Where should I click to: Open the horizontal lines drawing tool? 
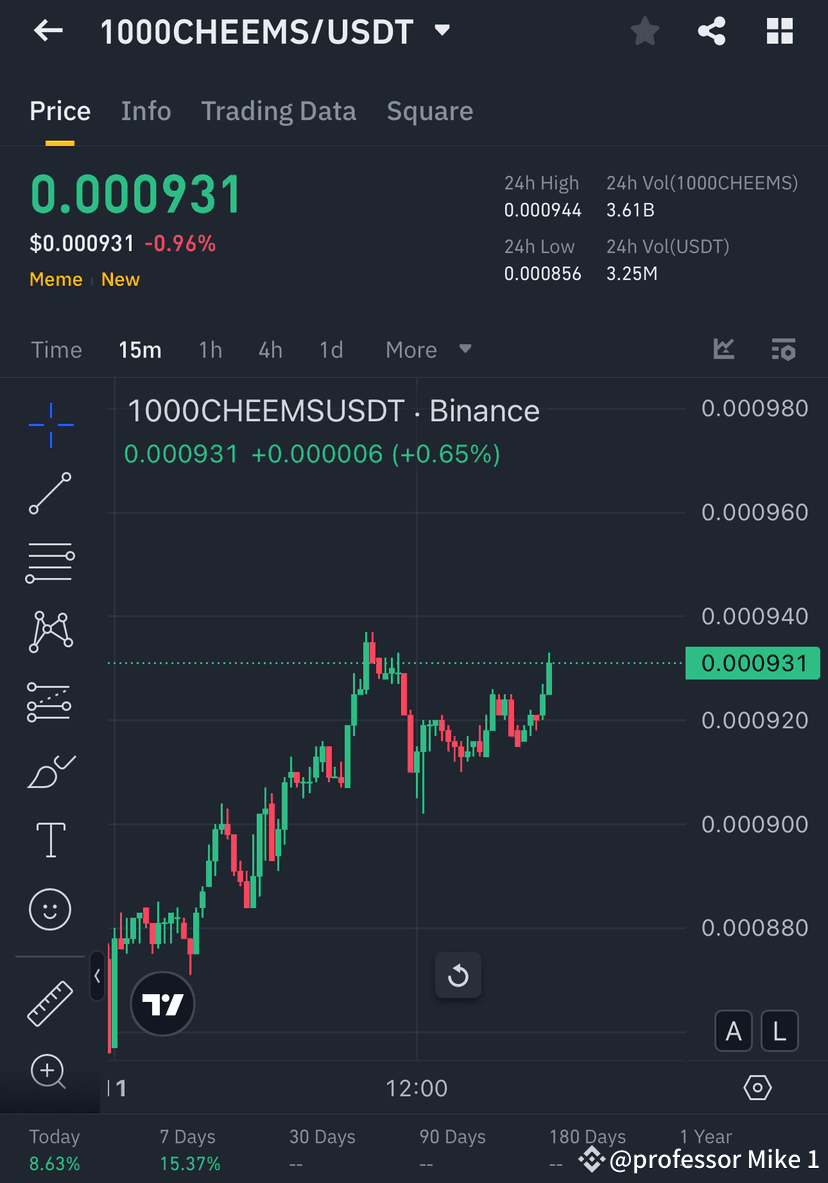tap(50, 562)
